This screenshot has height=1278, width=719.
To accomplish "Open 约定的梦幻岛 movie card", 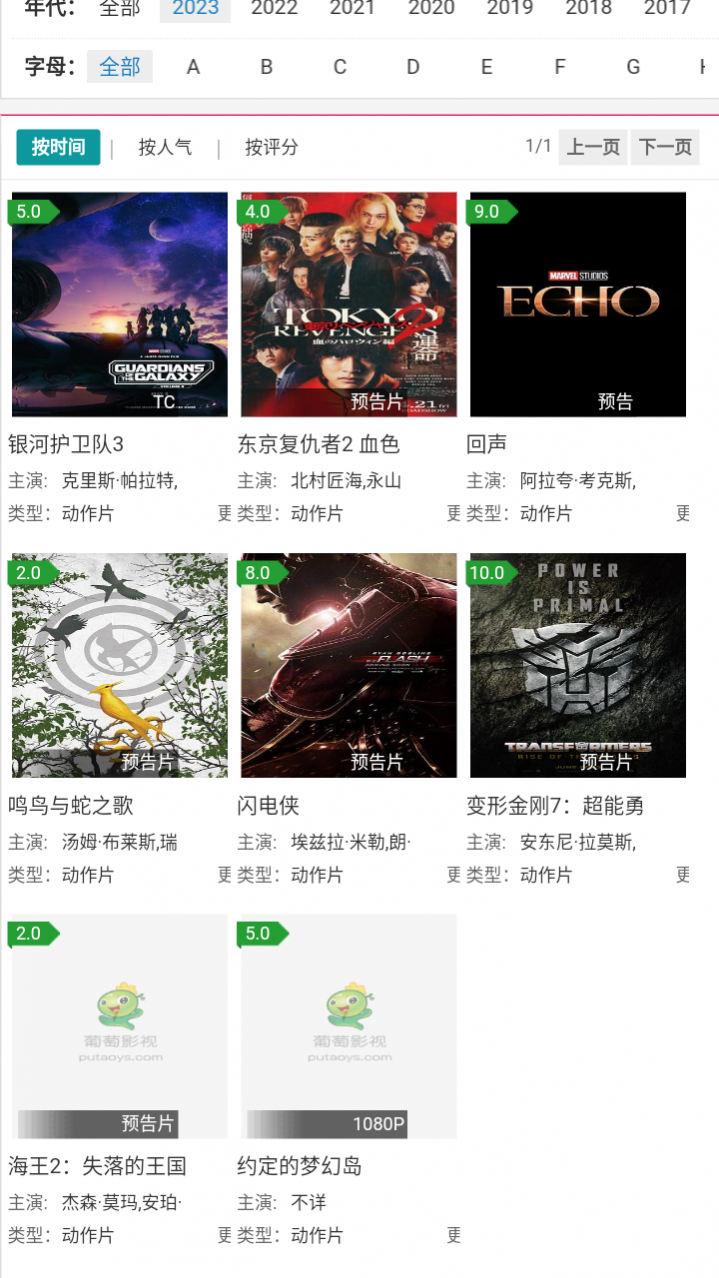I will (x=348, y=1025).
